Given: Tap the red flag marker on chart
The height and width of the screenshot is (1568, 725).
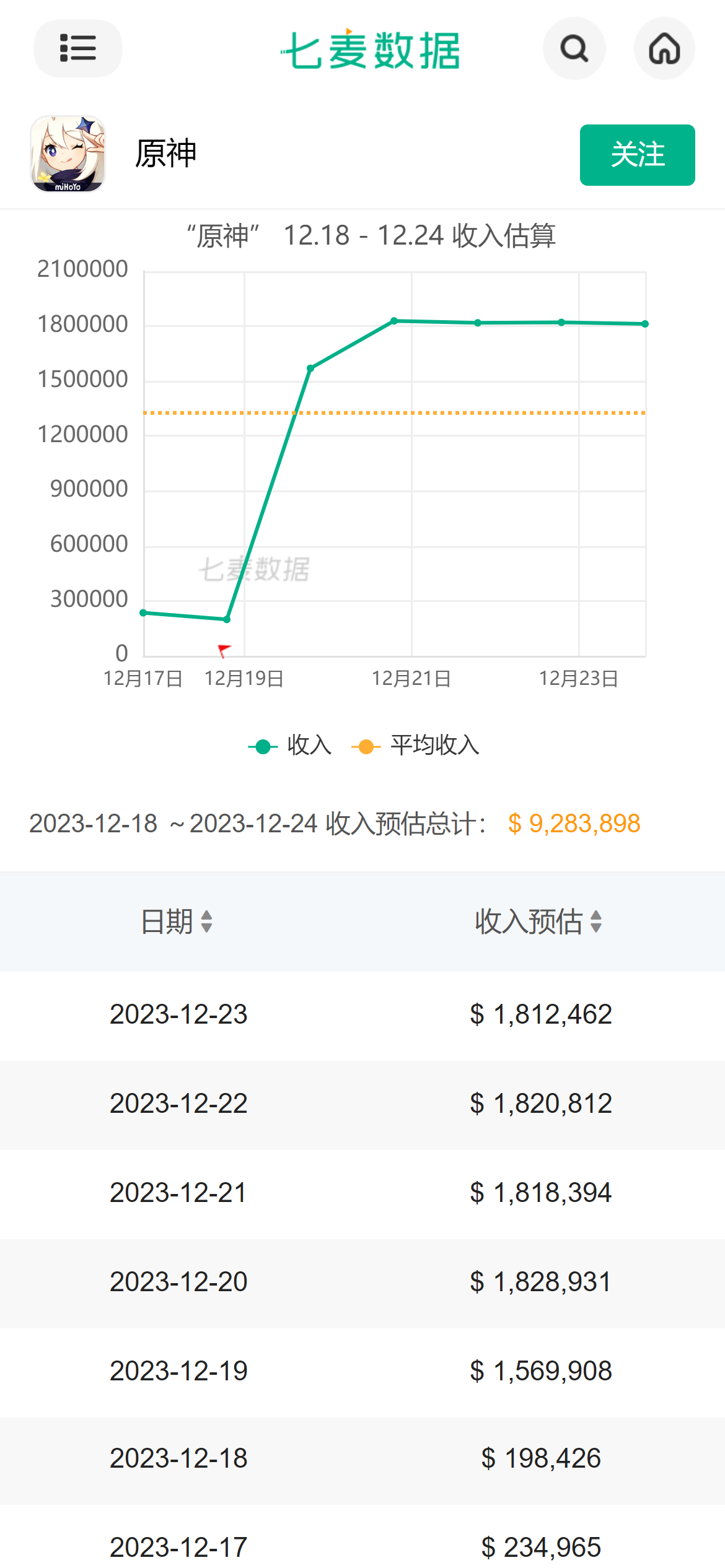Looking at the screenshot, I should [224, 650].
